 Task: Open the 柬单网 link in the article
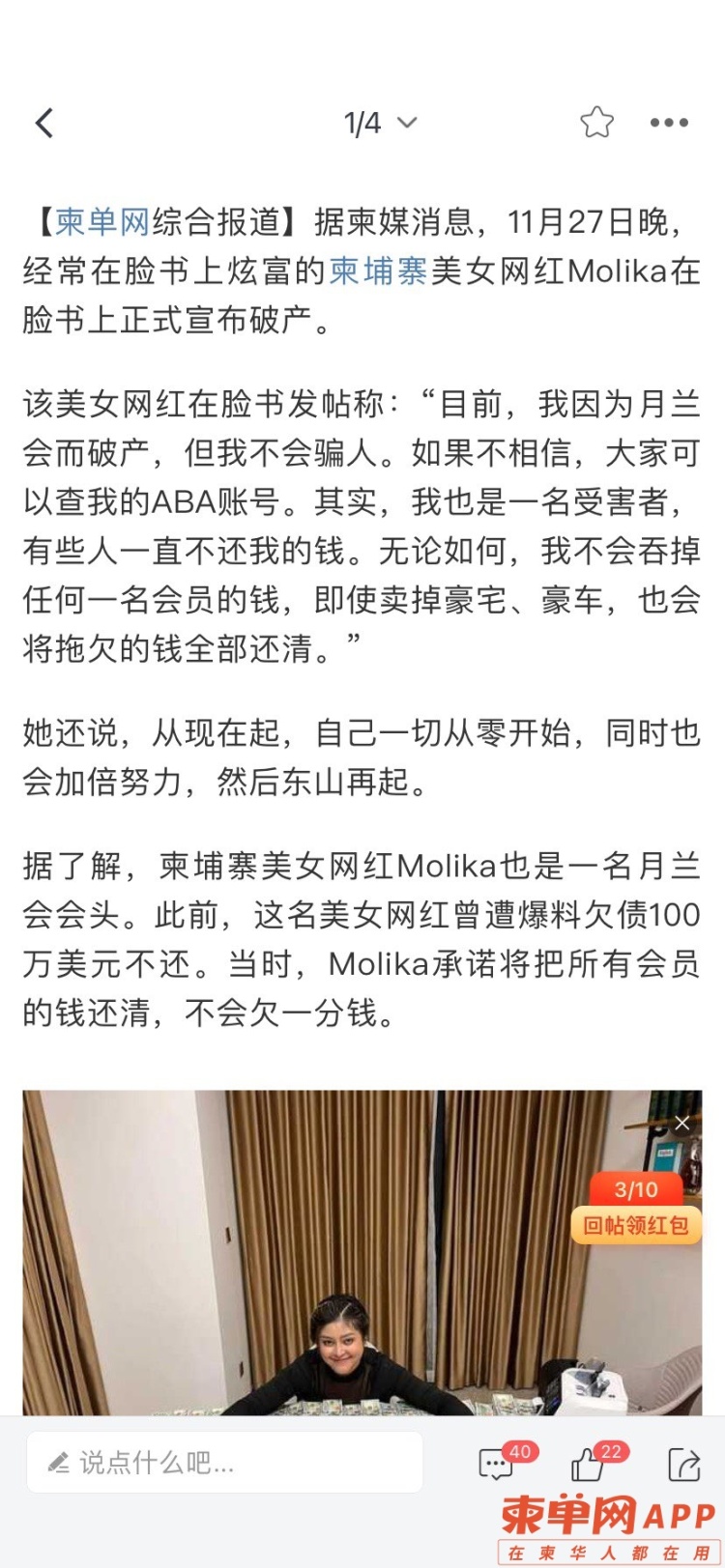[102, 221]
